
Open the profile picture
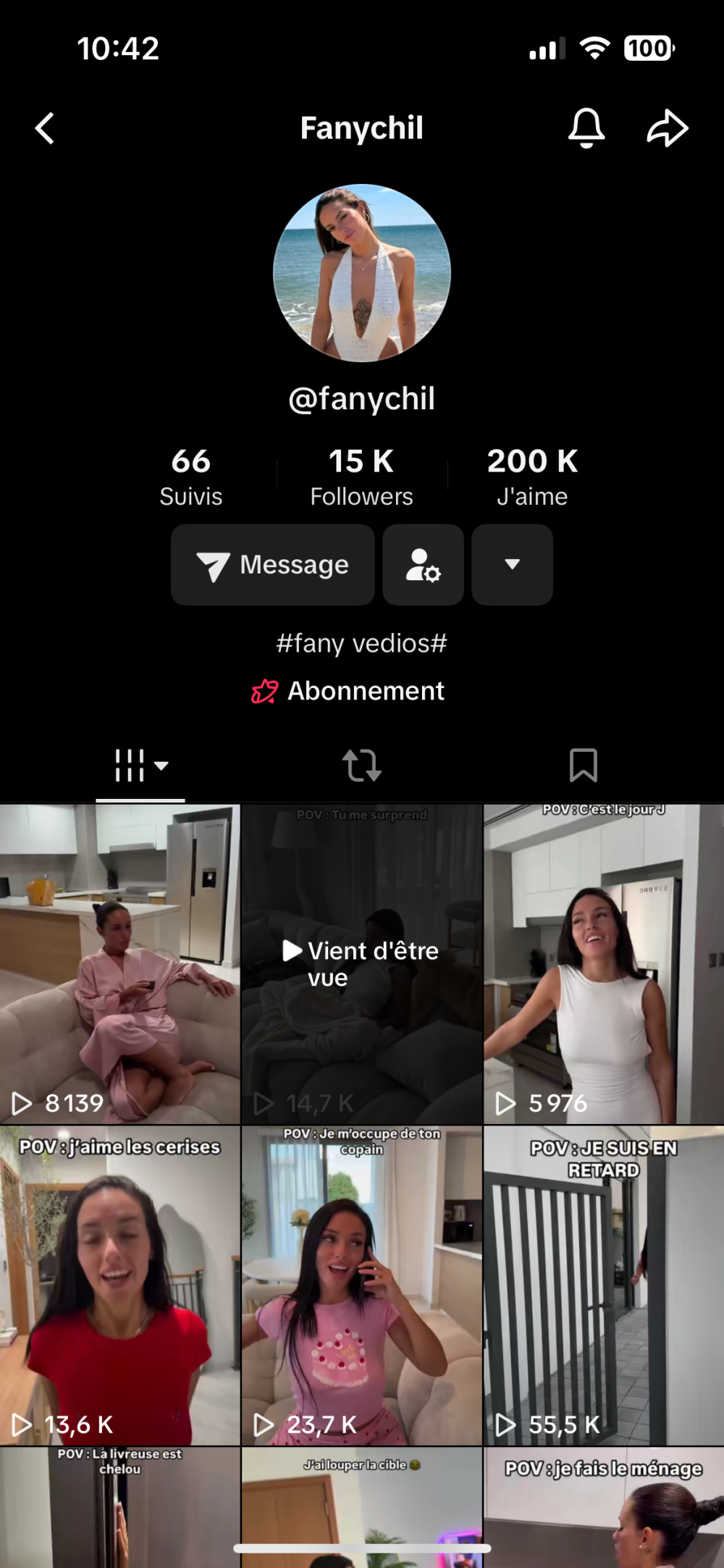[x=362, y=273]
